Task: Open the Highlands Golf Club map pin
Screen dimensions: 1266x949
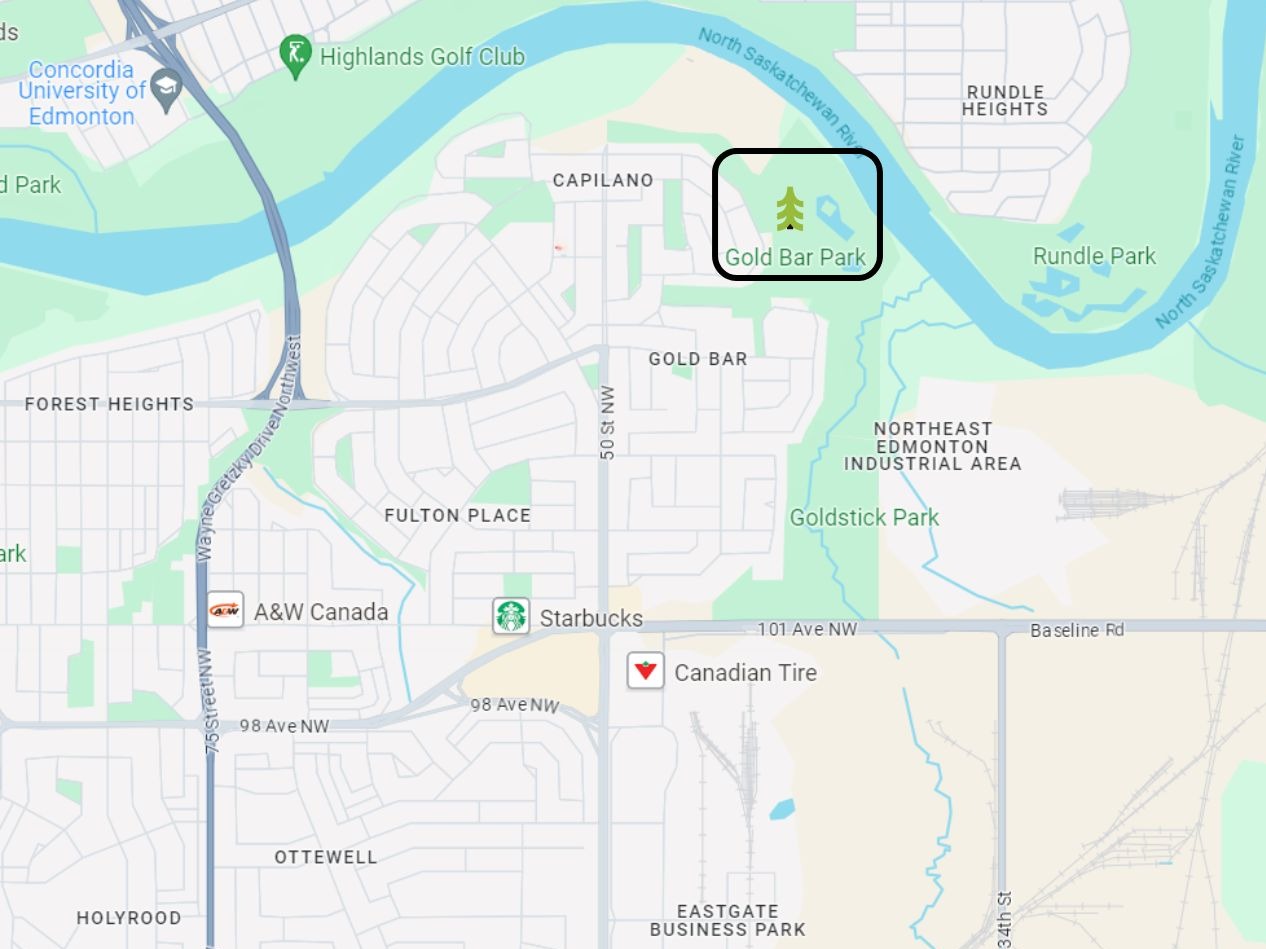Action: [294, 56]
